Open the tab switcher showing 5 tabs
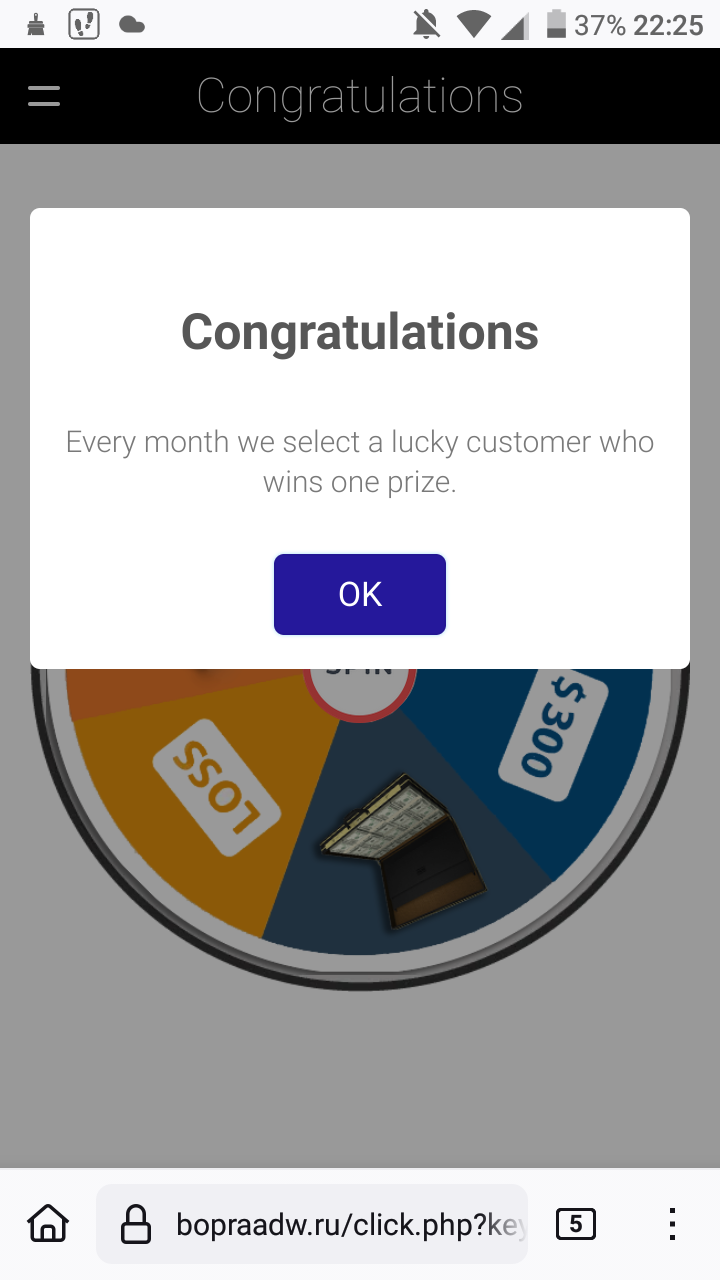Screen dimensions: 720x1280 (x=575, y=1224)
